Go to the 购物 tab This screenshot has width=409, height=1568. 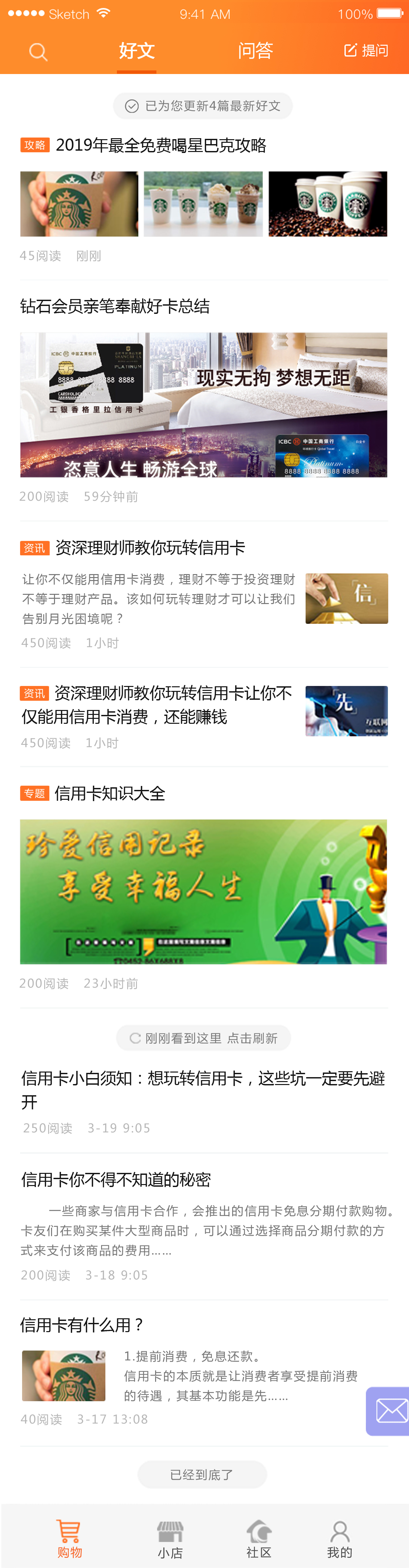click(69, 1538)
